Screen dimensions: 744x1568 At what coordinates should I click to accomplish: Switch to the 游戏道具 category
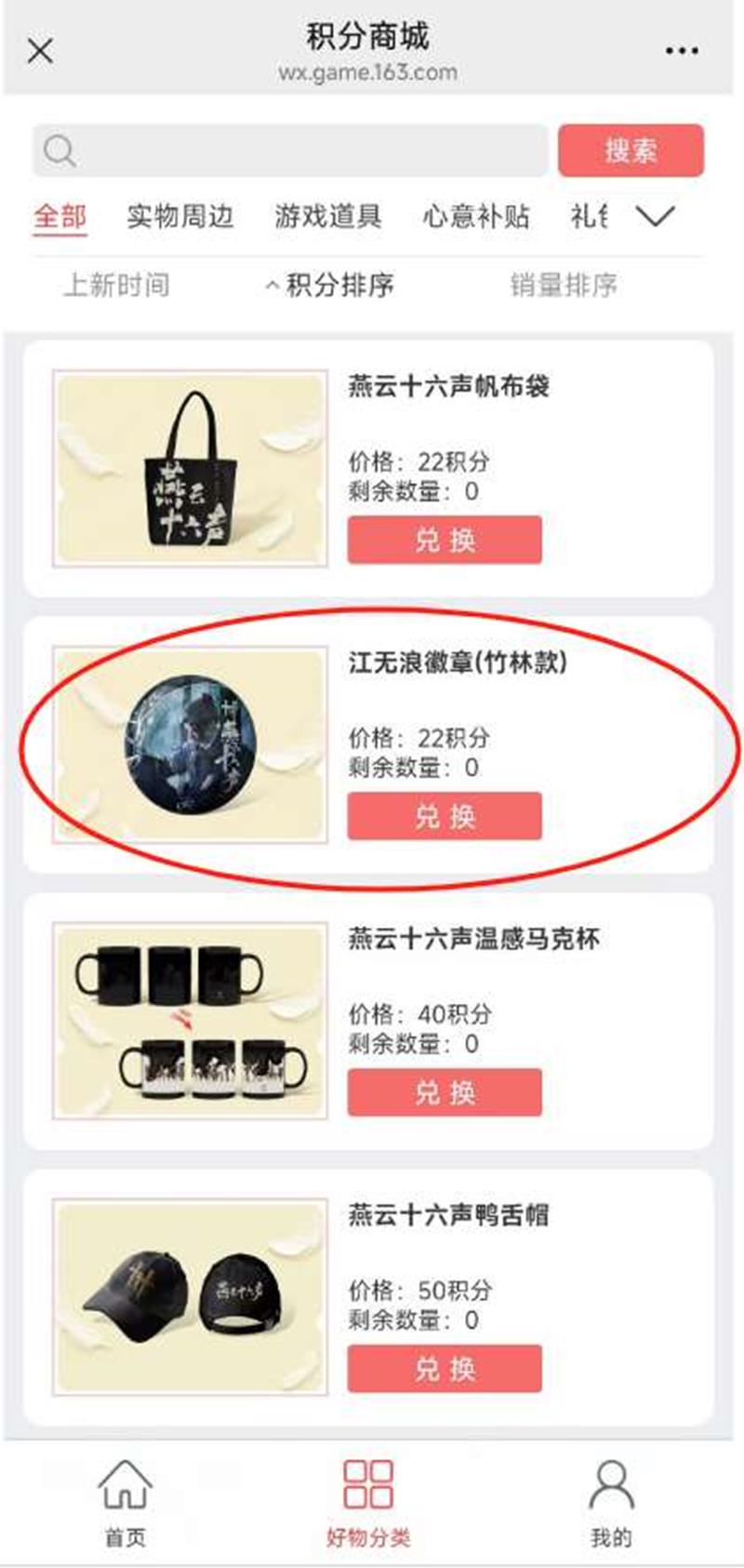(327, 217)
